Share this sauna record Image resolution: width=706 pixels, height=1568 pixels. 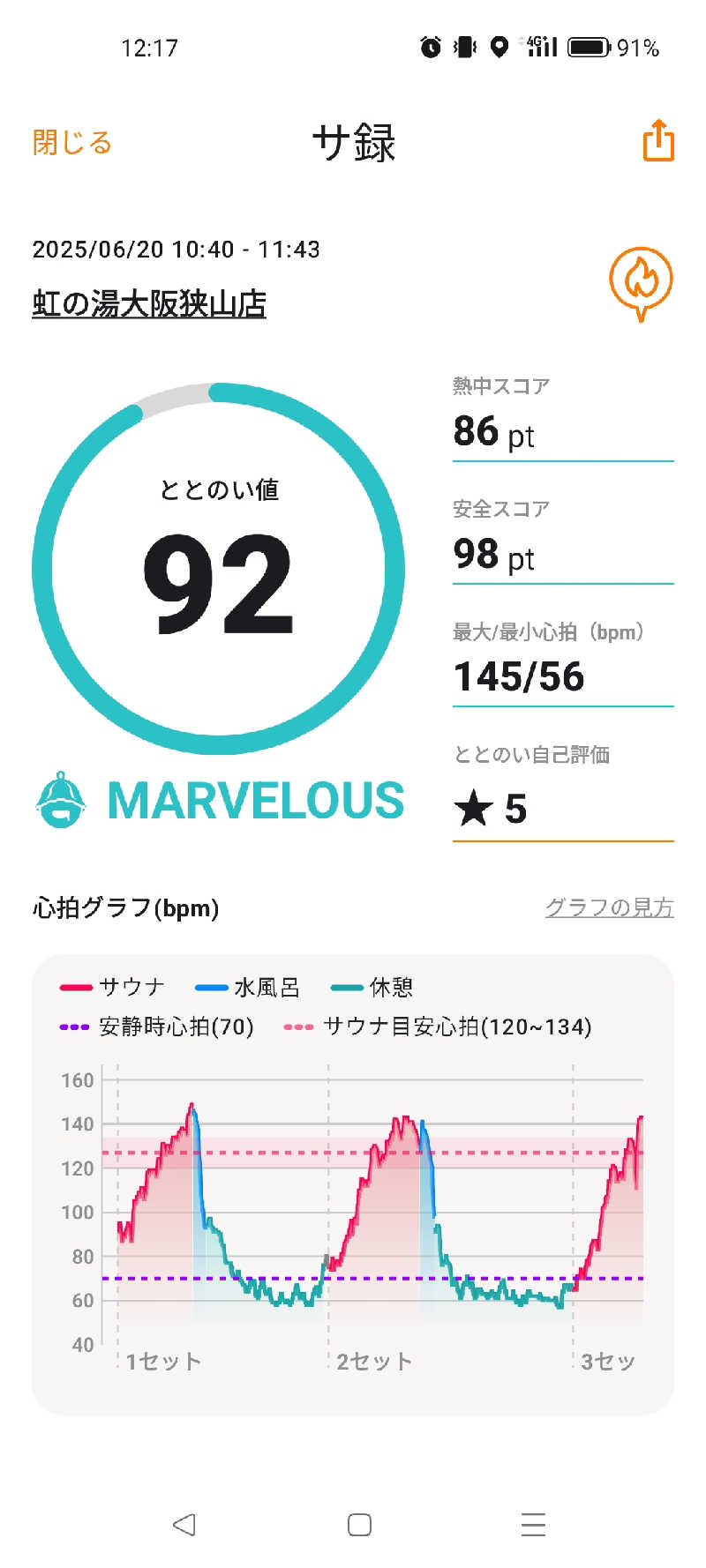(658, 141)
